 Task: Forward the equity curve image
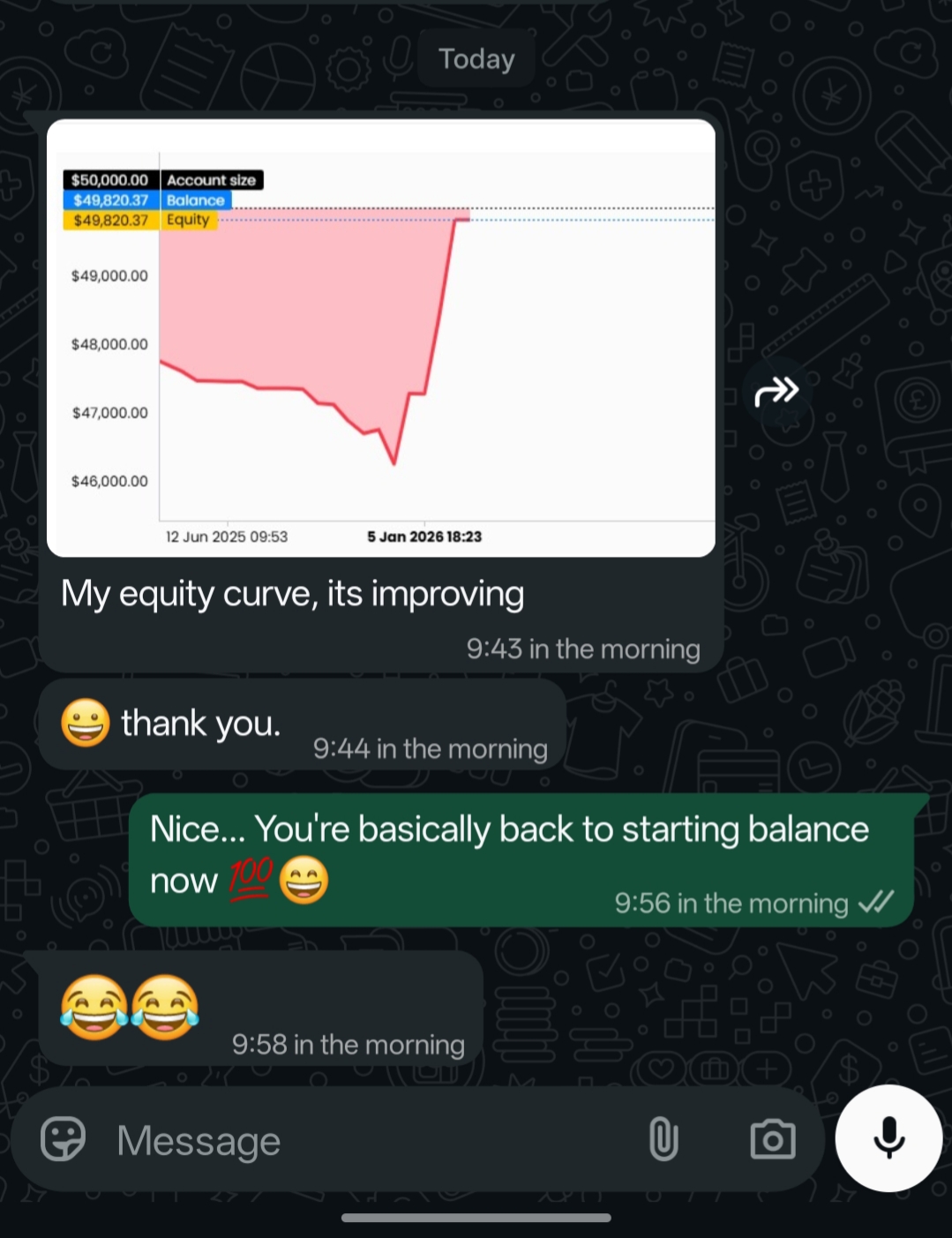(x=776, y=391)
